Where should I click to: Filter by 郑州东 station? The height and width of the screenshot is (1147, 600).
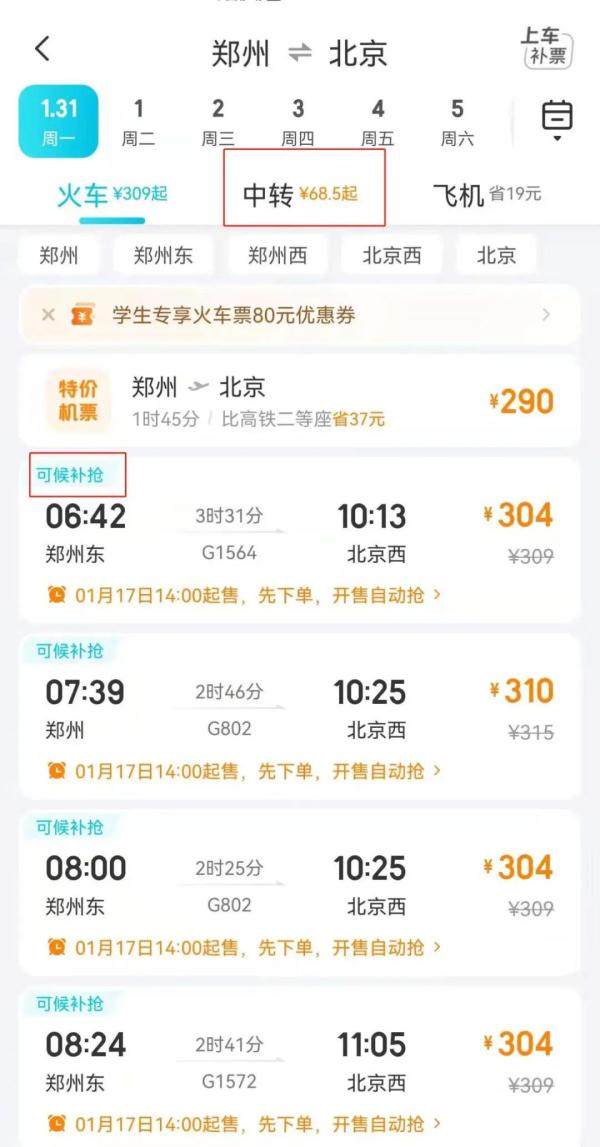163,255
